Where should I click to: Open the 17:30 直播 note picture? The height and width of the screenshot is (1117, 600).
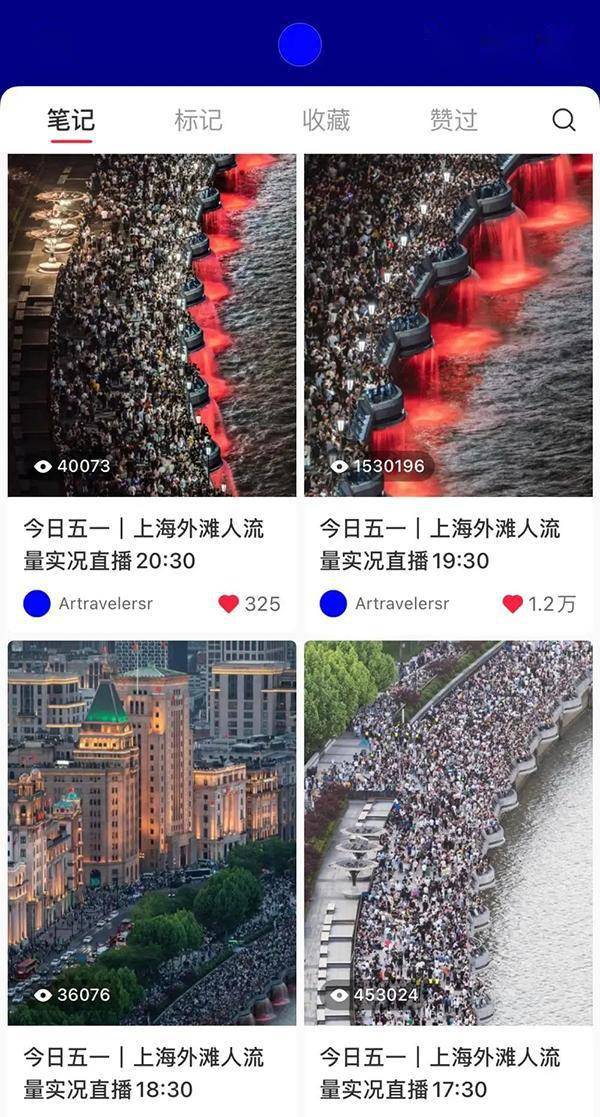(448, 832)
